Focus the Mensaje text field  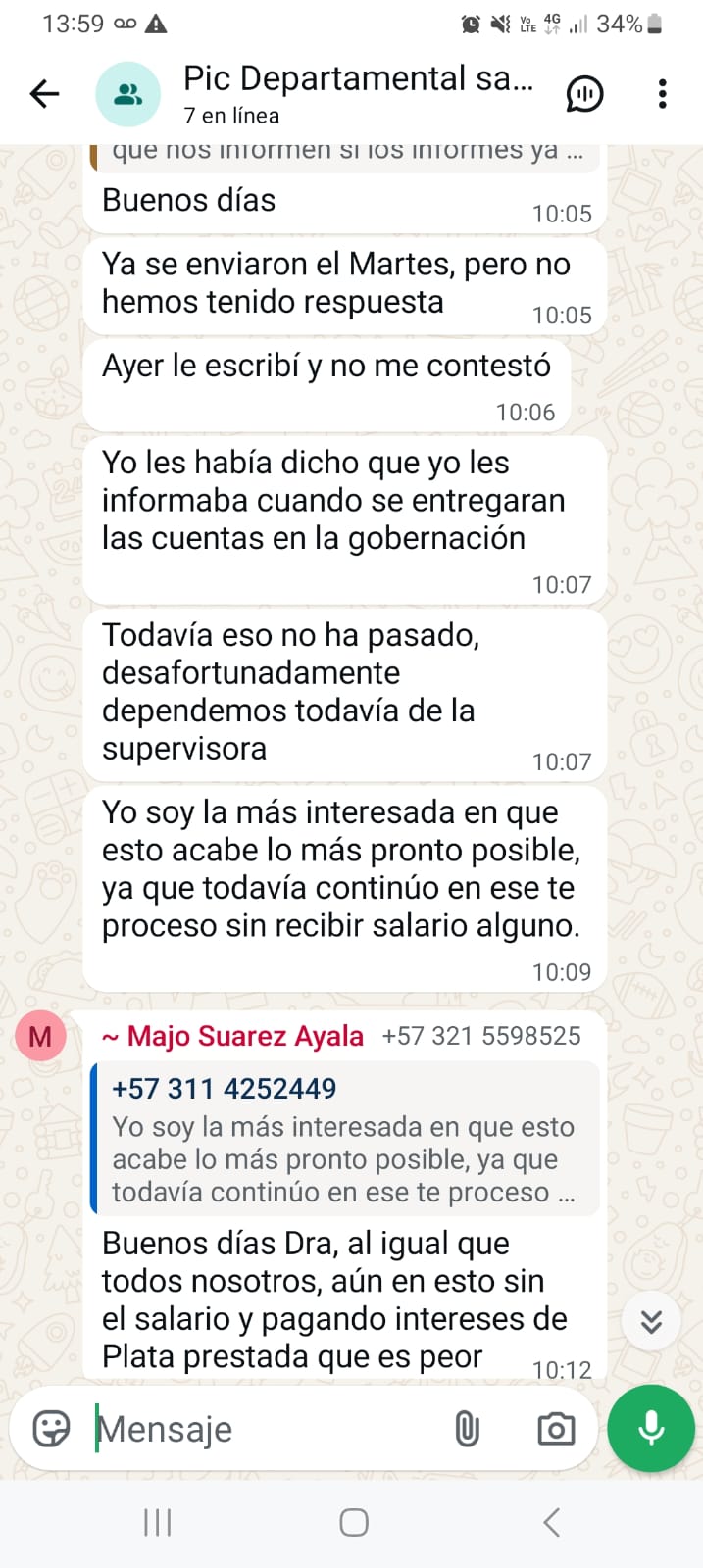point(265,1429)
